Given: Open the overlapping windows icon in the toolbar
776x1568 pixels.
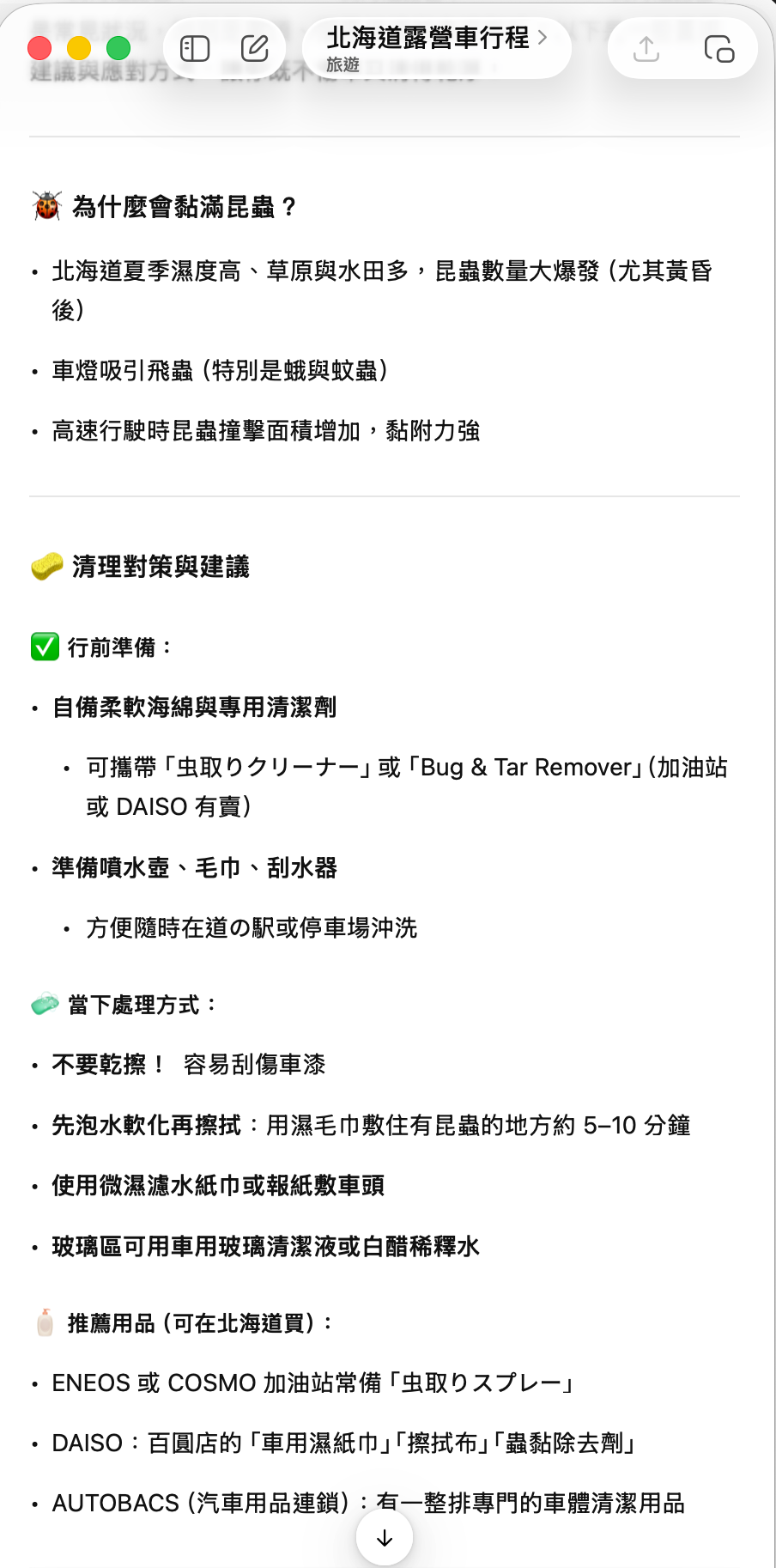Looking at the screenshot, I should tap(718, 49).
